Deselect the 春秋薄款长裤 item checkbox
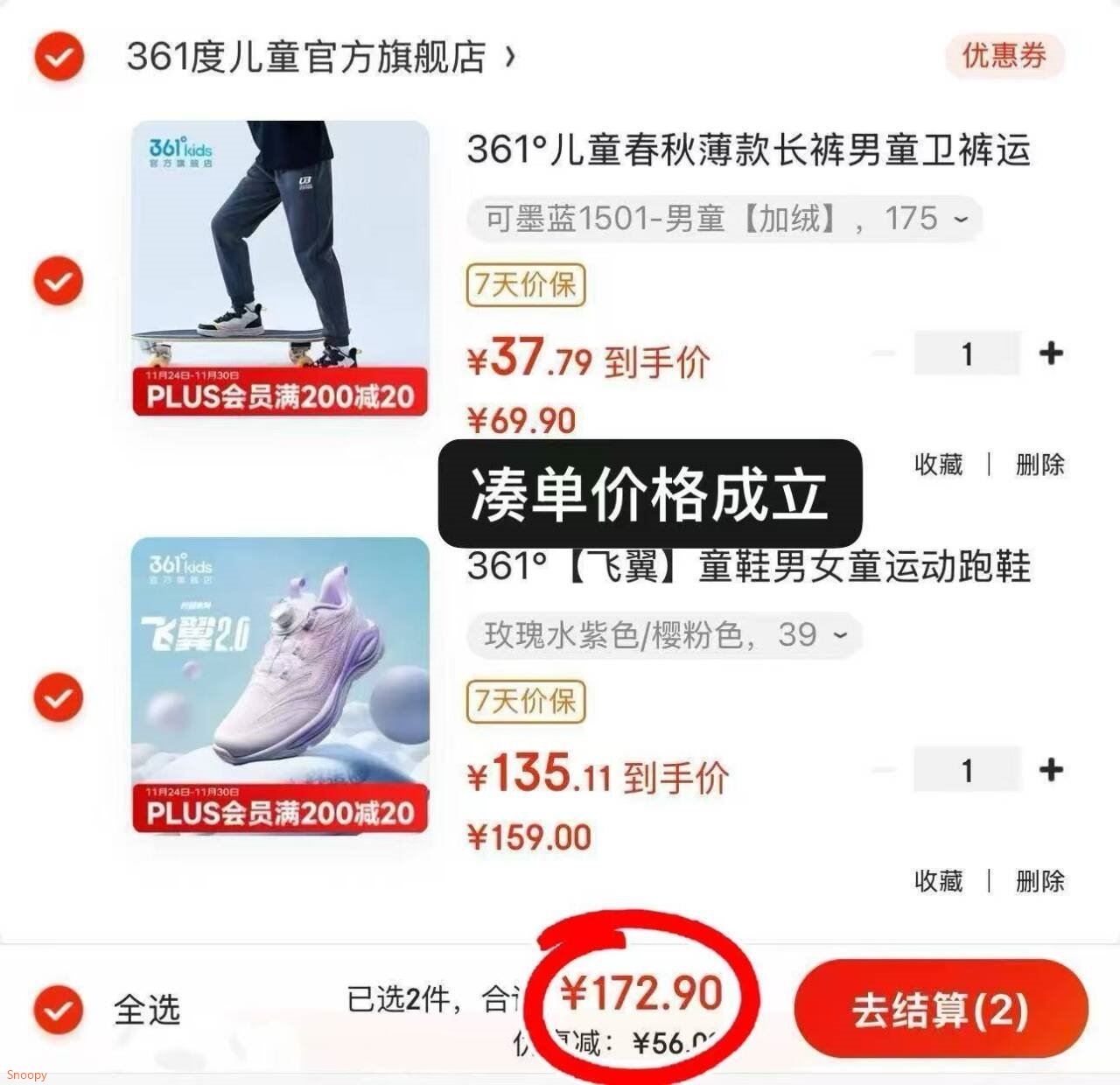Screen dimensions: 1120x1085 pos(59,282)
